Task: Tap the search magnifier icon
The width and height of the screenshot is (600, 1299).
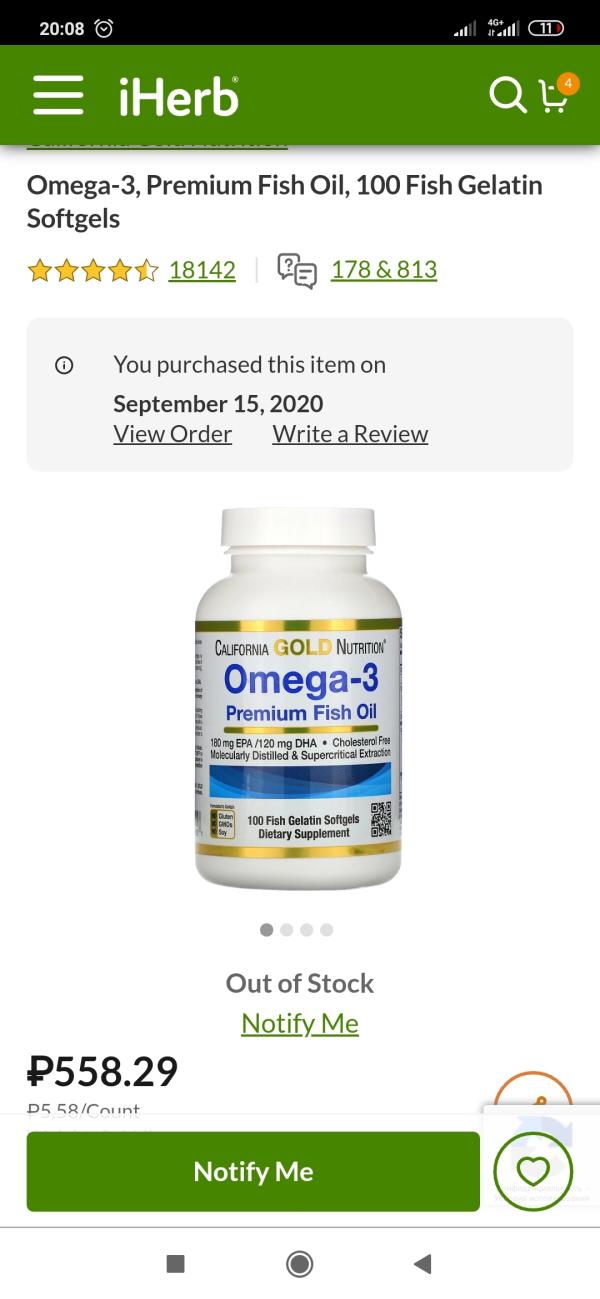Action: point(507,95)
